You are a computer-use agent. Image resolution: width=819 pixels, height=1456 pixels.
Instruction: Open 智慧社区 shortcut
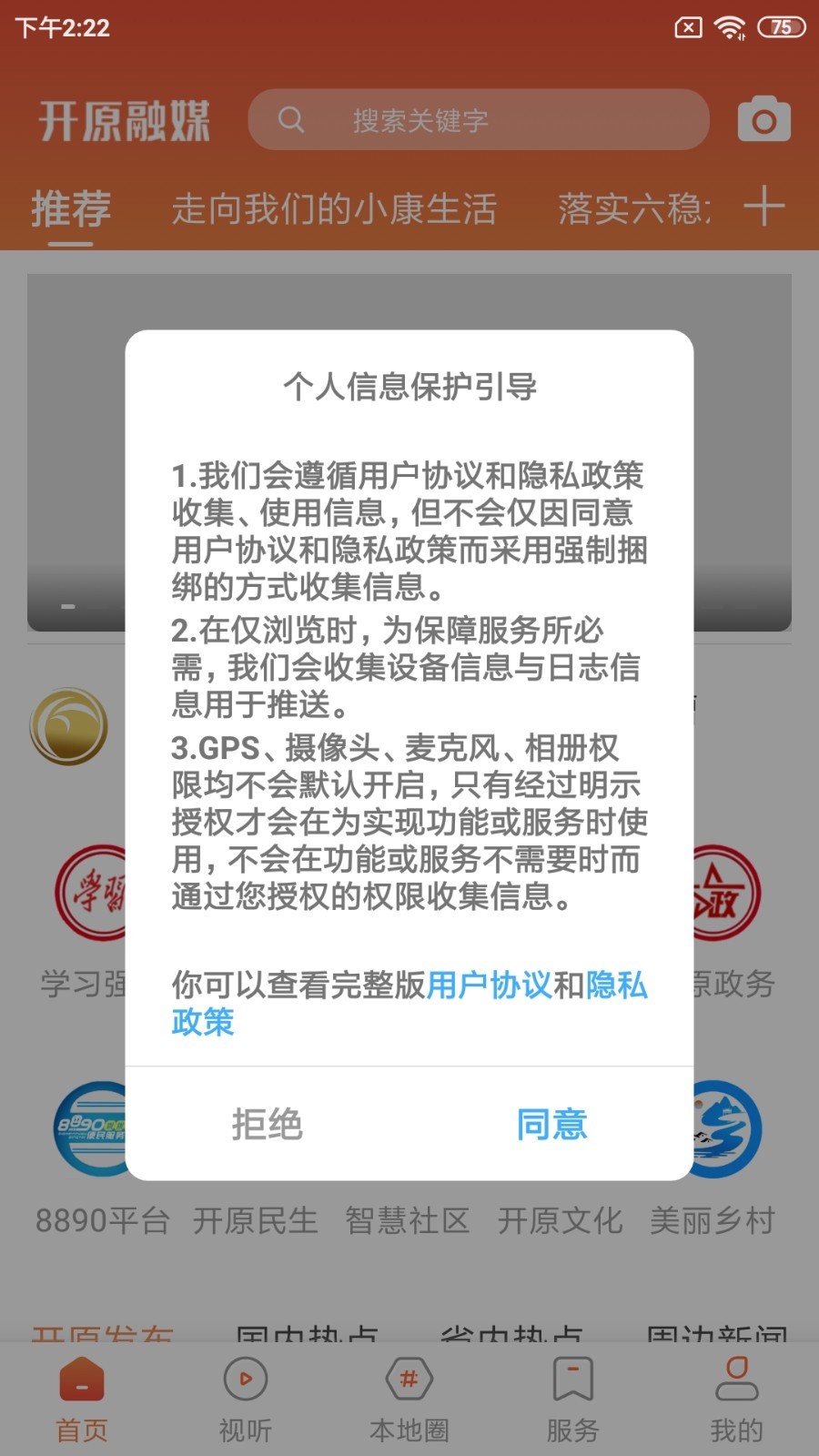click(408, 1219)
